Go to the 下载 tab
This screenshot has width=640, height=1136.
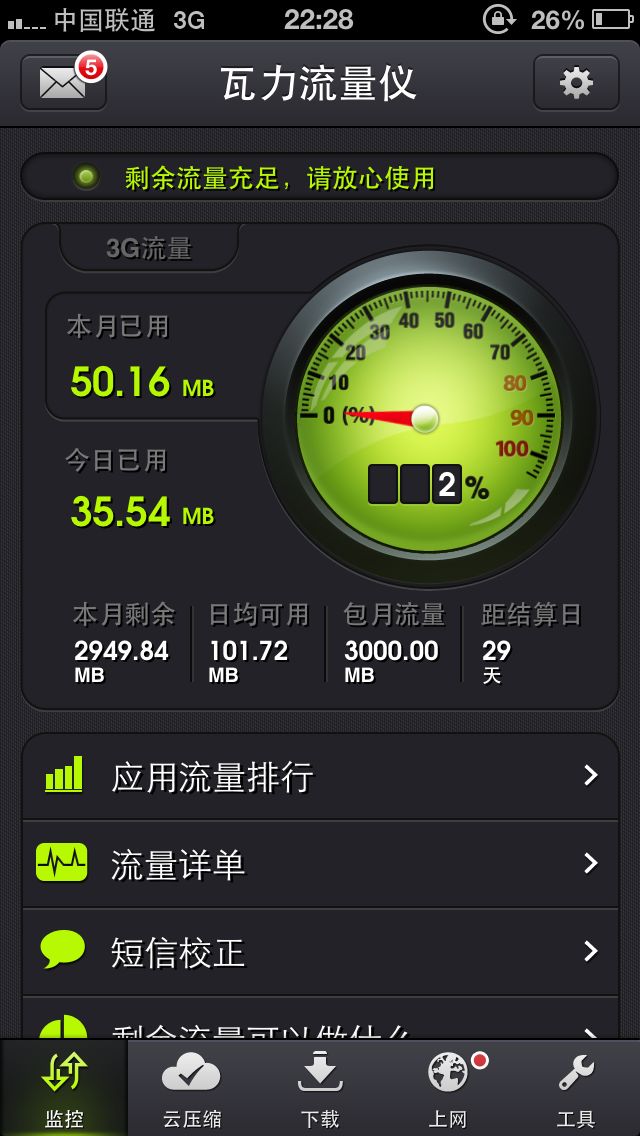click(320, 1088)
